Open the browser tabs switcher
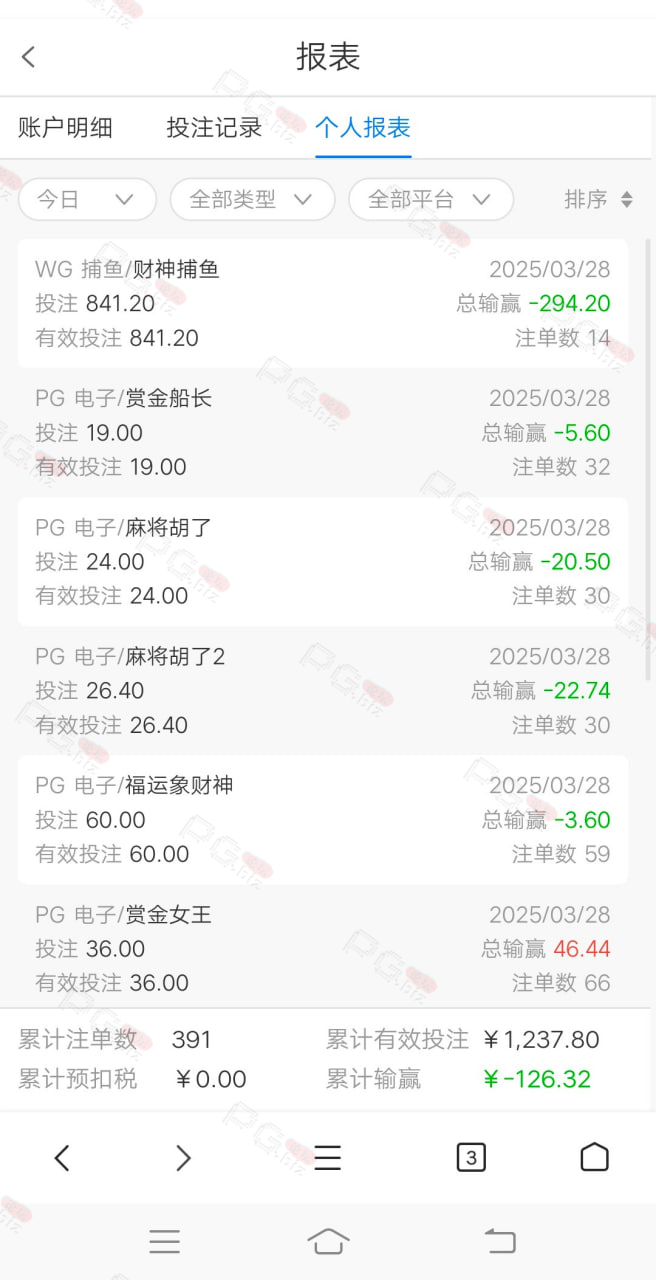The height and width of the screenshot is (1280, 656). [471, 1158]
